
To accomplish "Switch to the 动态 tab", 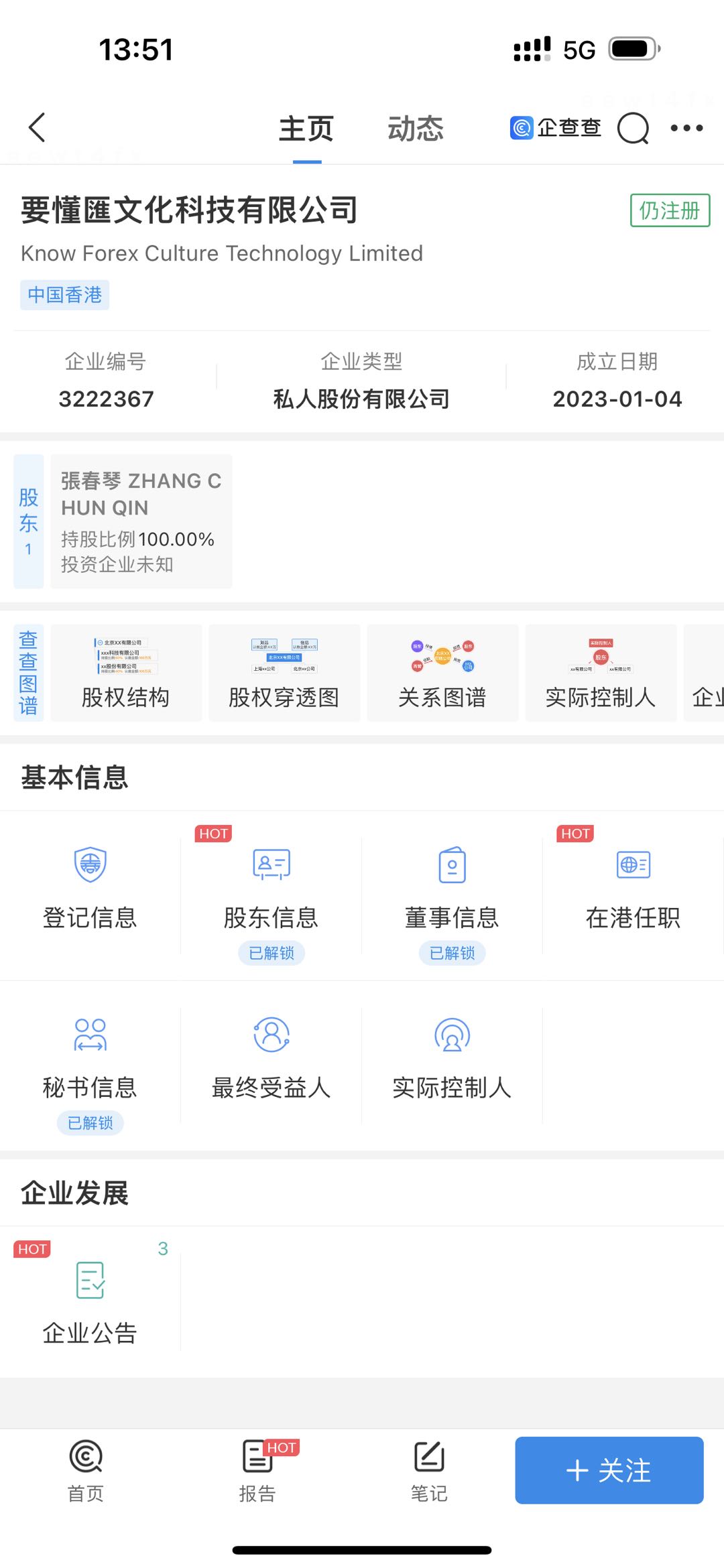I will point(416,129).
